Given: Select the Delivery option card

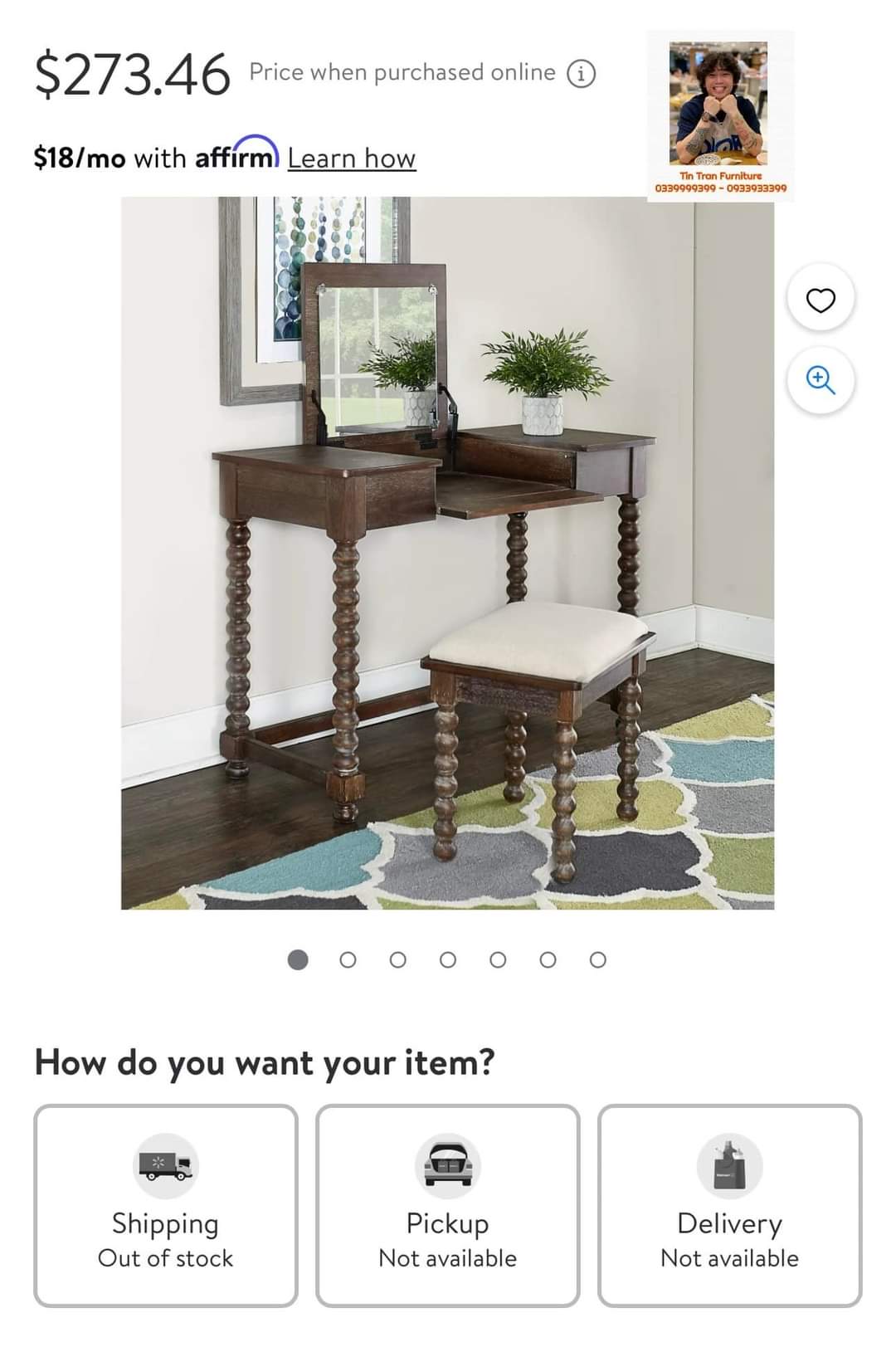Looking at the screenshot, I should coord(729,1205).
